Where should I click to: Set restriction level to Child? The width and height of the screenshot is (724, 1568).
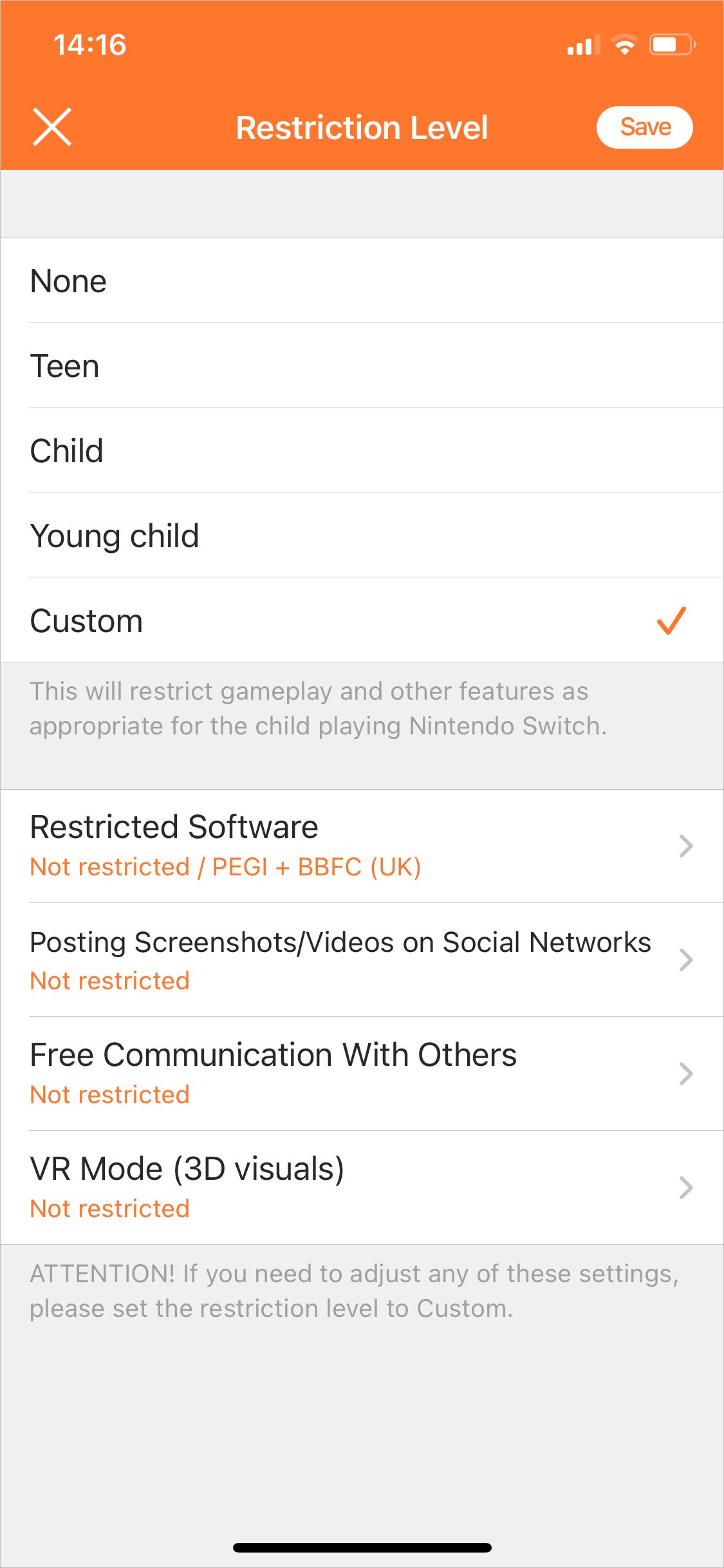click(362, 451)
